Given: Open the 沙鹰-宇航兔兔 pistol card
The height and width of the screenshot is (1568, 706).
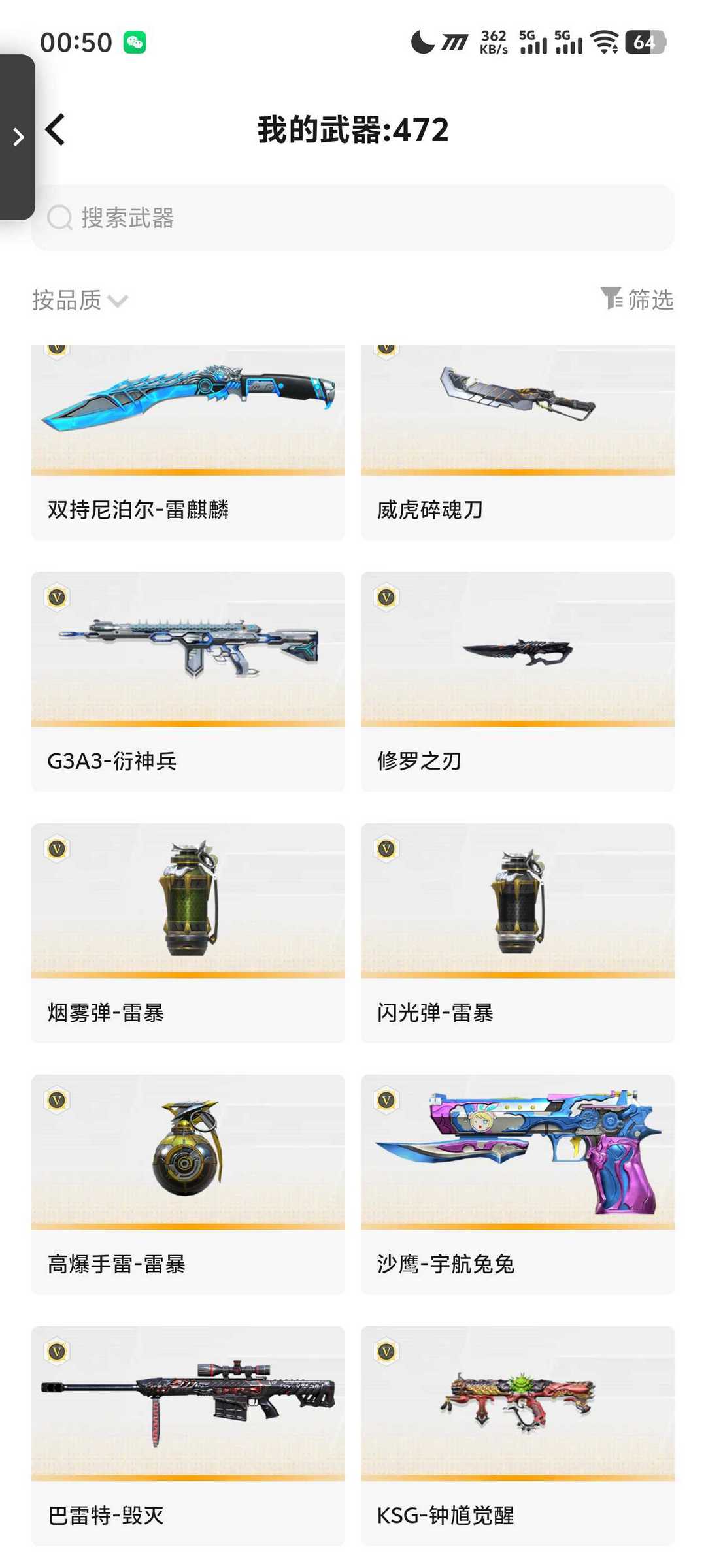Looking at the screenshot, I should [x=518, y=1183].
